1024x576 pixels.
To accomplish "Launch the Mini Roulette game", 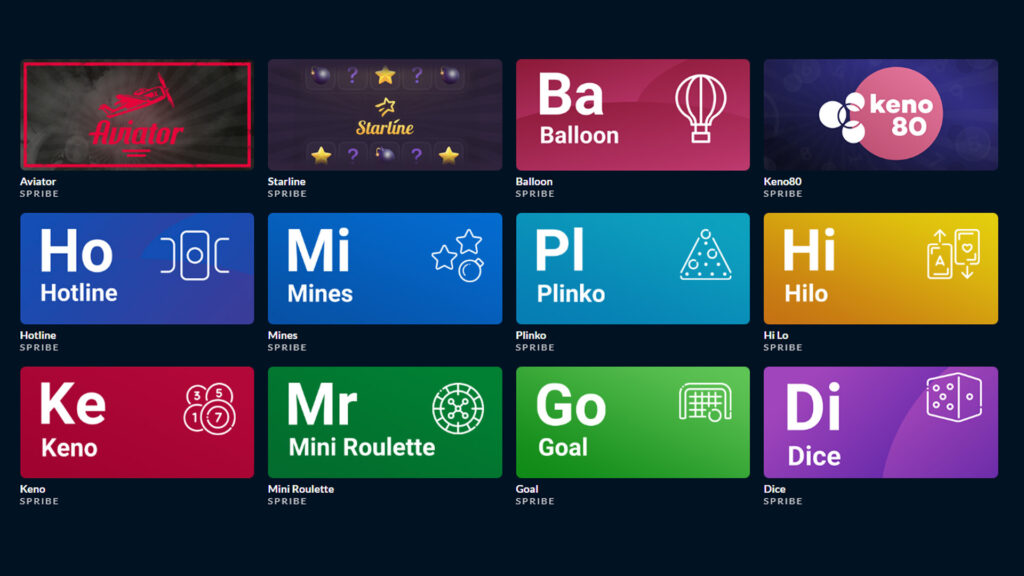I will click(x=385, y=422).
